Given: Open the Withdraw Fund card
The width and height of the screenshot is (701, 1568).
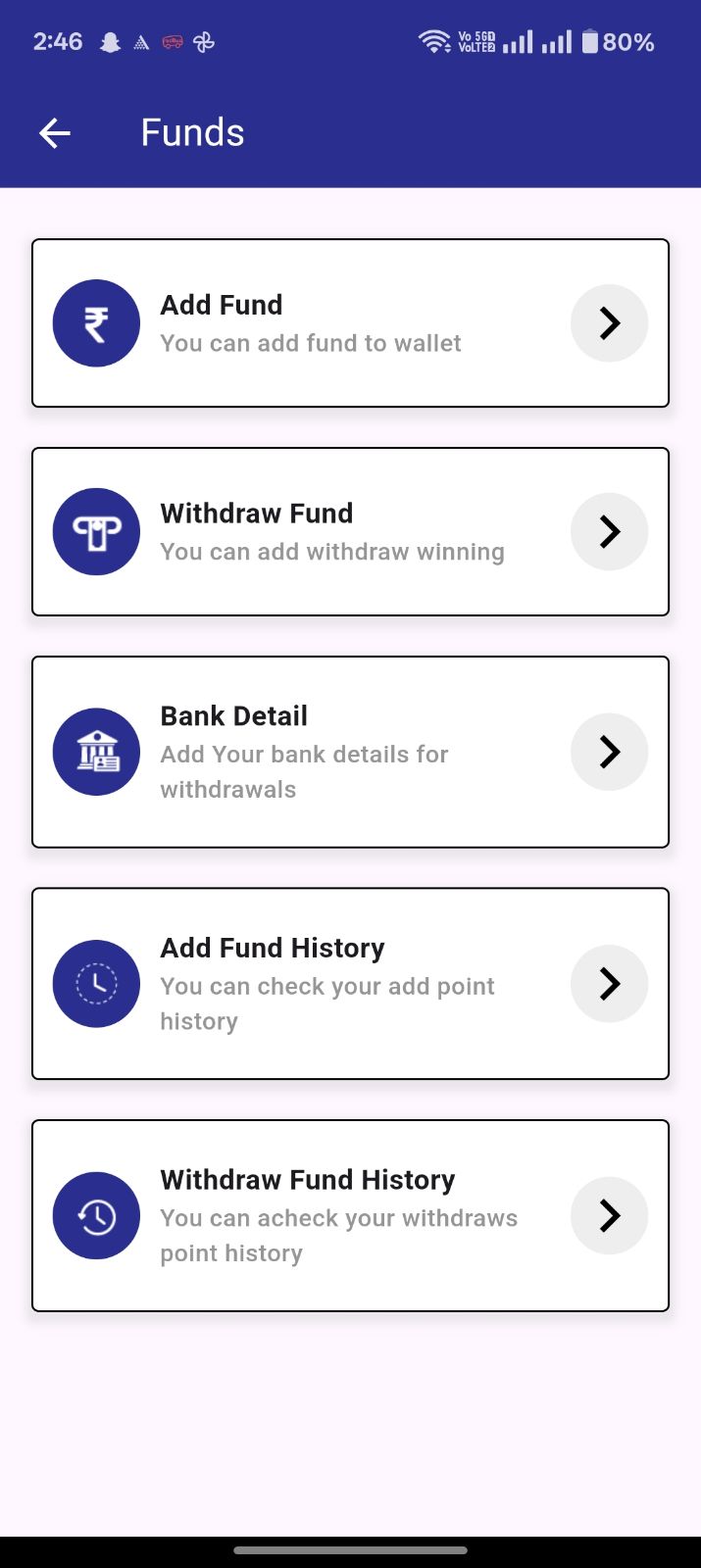Looking at the screenshot, I should (350, 532).
